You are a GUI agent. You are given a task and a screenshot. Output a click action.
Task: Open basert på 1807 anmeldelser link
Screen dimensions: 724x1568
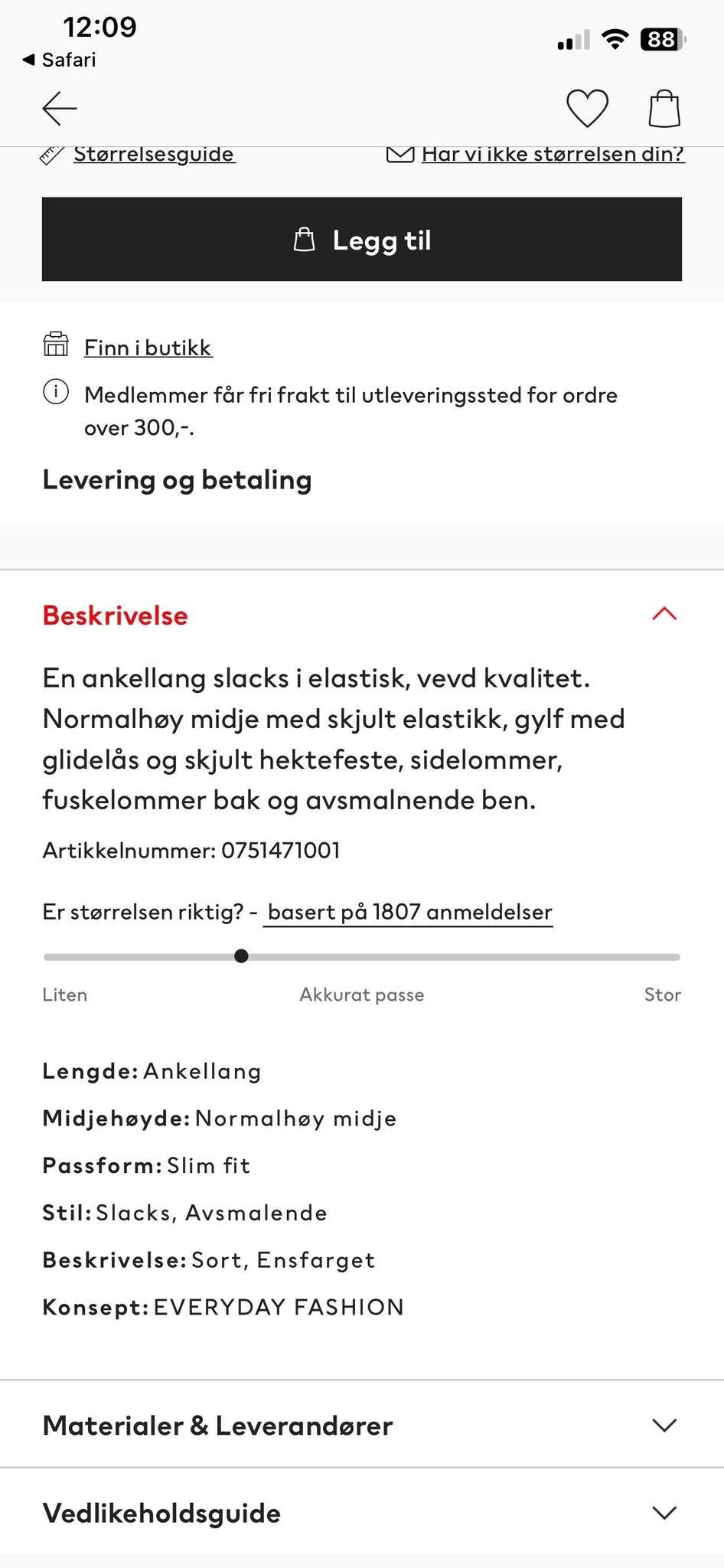(409, 911)
